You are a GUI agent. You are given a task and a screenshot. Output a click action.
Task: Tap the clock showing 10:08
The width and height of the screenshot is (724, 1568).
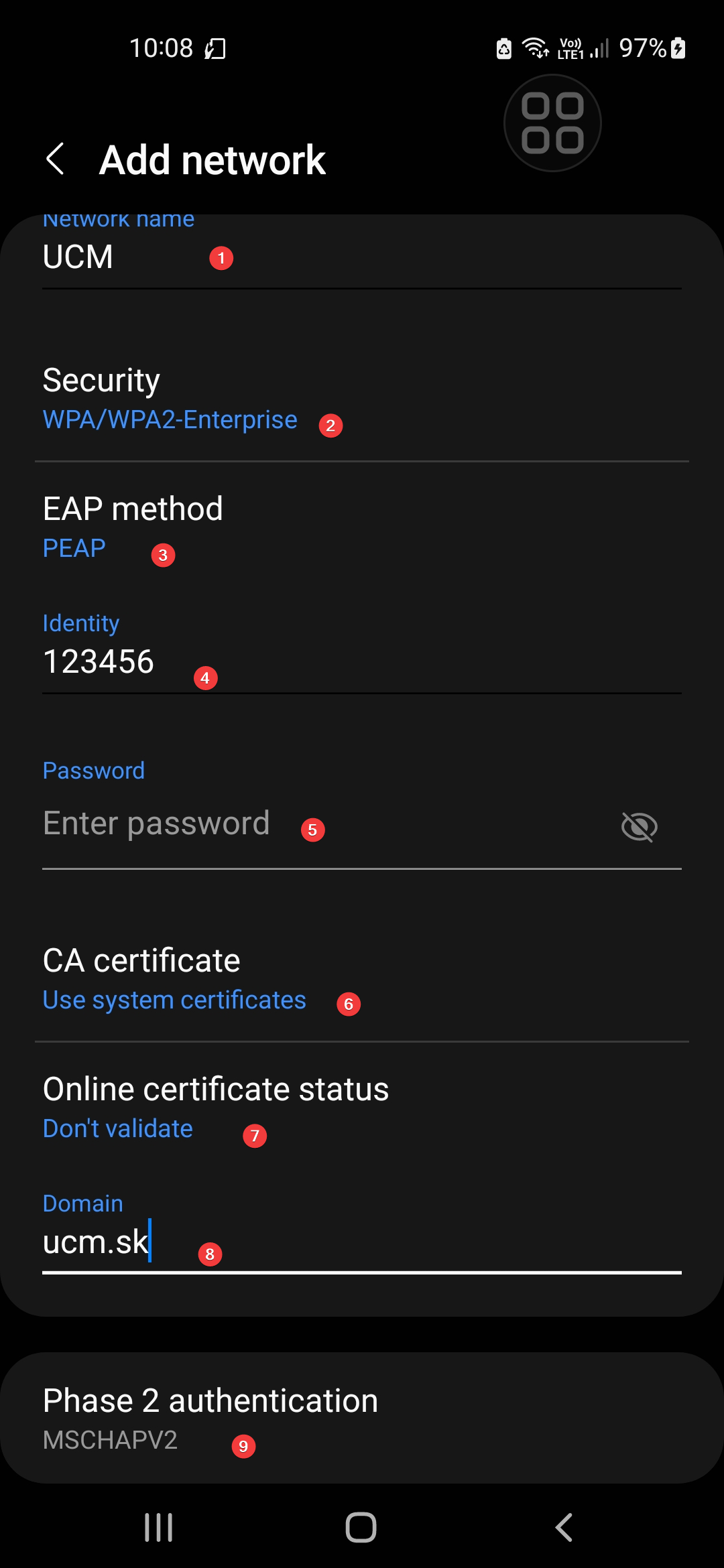coord(161,48)
